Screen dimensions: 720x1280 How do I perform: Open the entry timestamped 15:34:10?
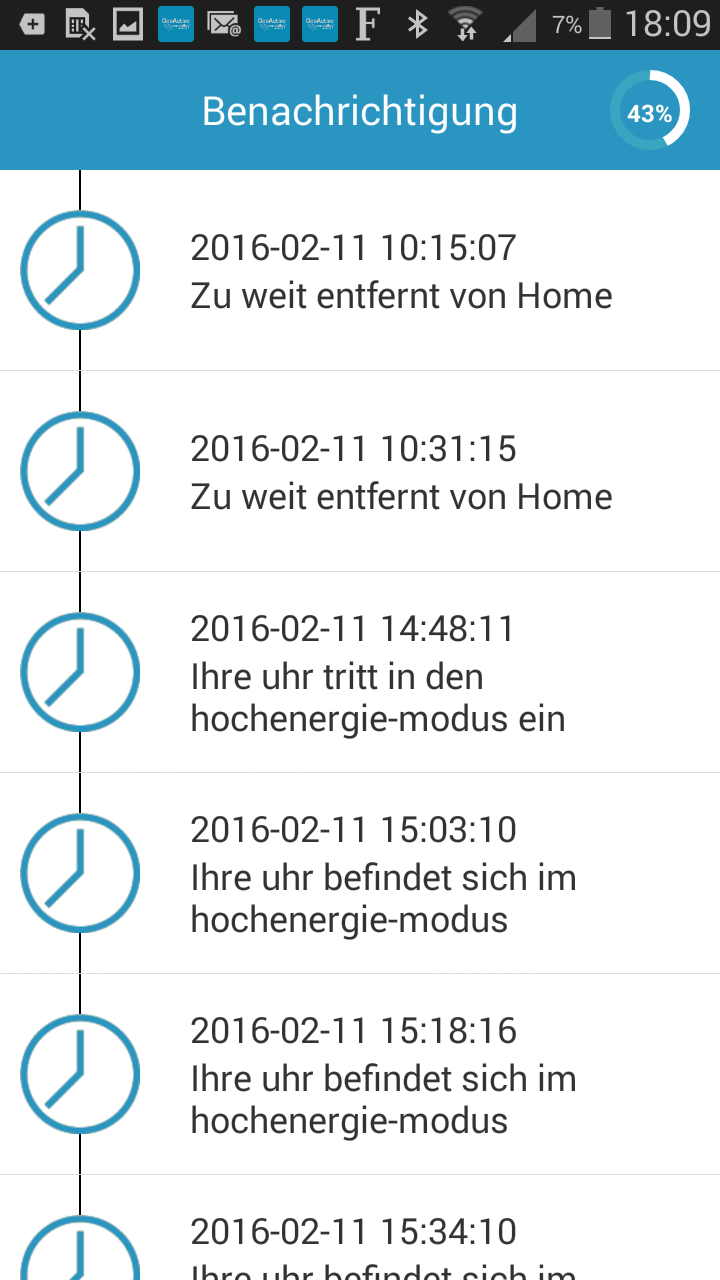(x=400, y=1240)
